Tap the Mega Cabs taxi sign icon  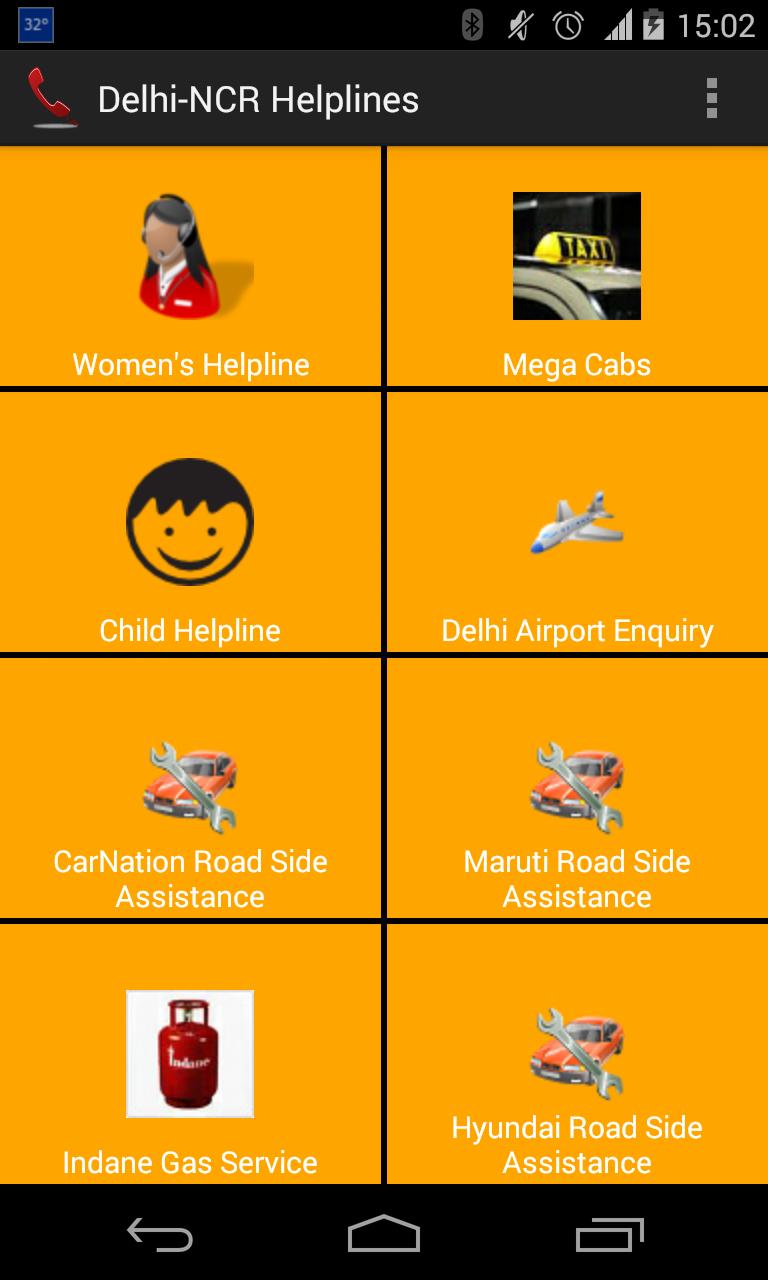click(x=576, y=256)
